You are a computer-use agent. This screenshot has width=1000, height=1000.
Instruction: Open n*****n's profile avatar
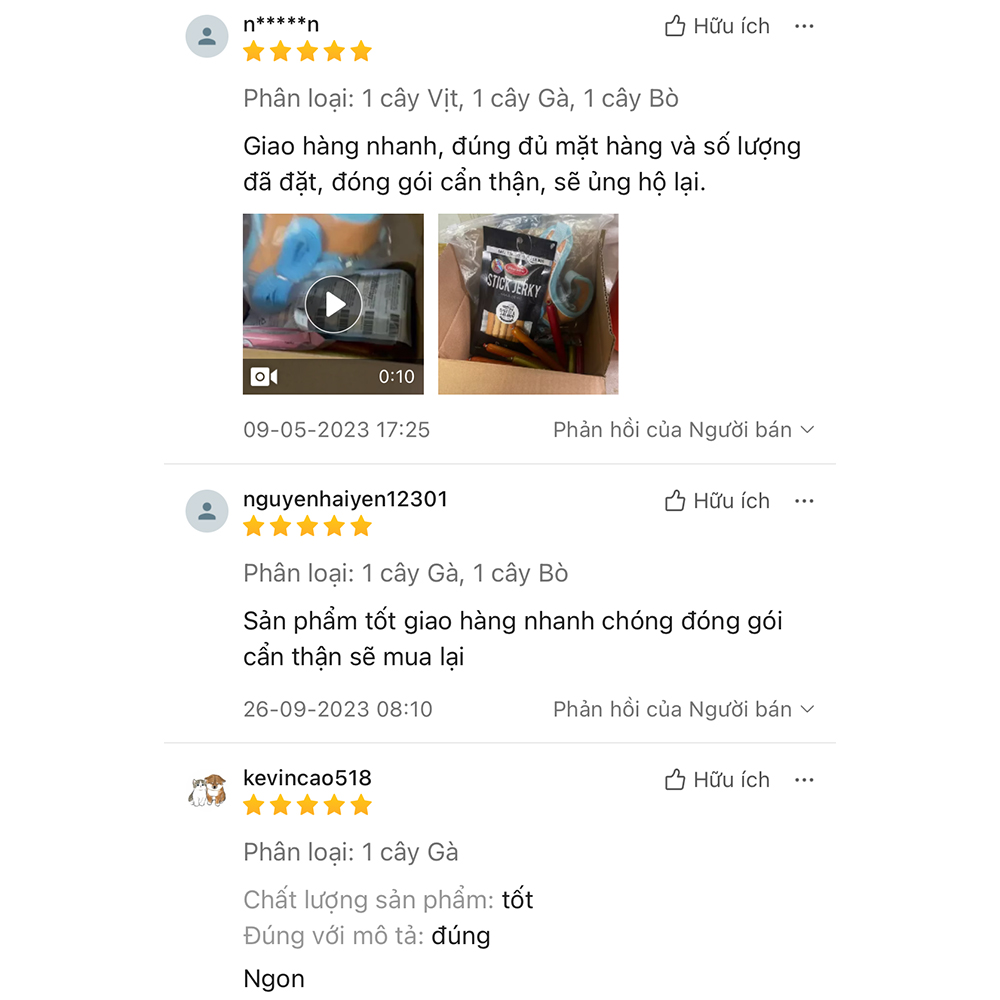(x=207, y=37)
